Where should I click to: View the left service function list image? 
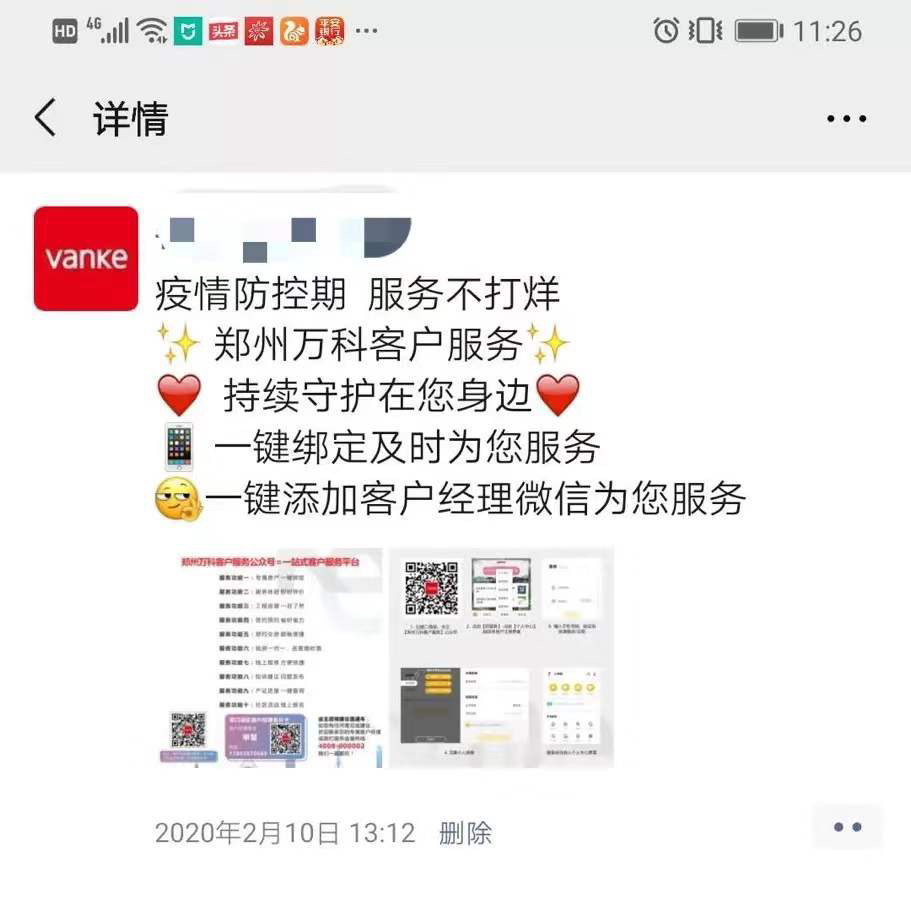tap(270, 657)
